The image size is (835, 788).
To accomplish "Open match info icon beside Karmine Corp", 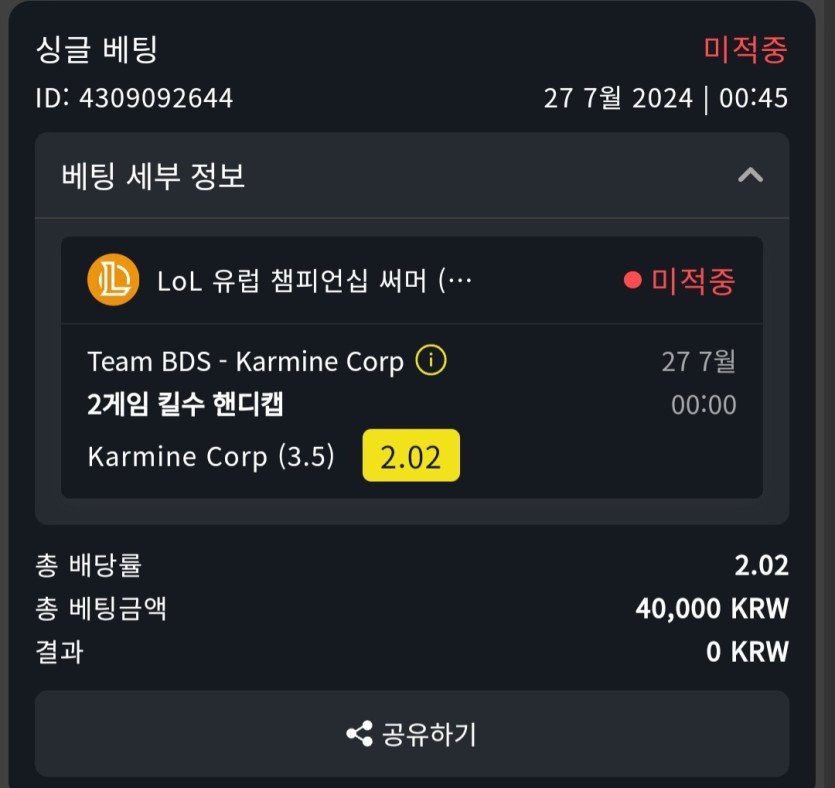I will point(431,360).
